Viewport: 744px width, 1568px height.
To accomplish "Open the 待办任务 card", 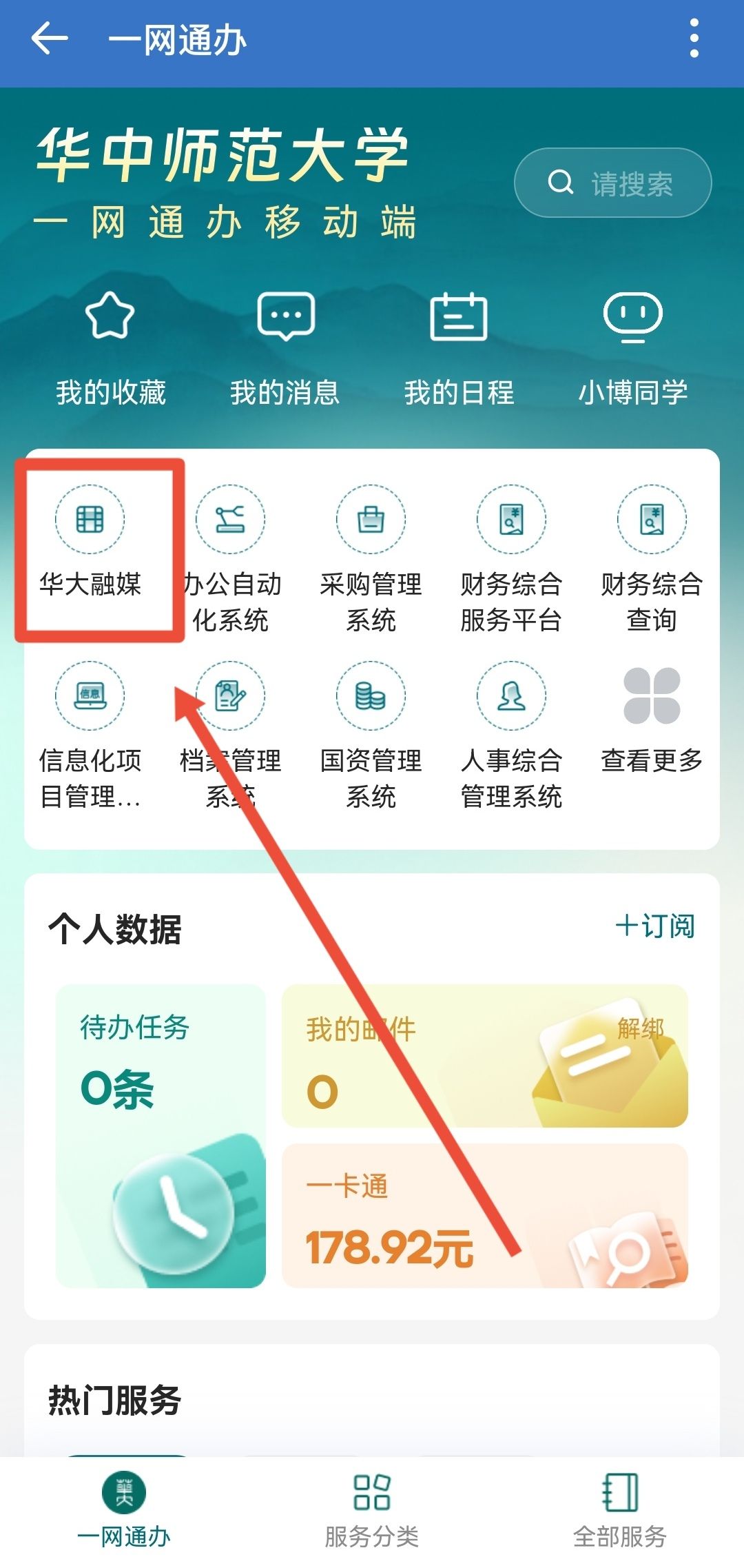I will click(x=161, y=1136).
